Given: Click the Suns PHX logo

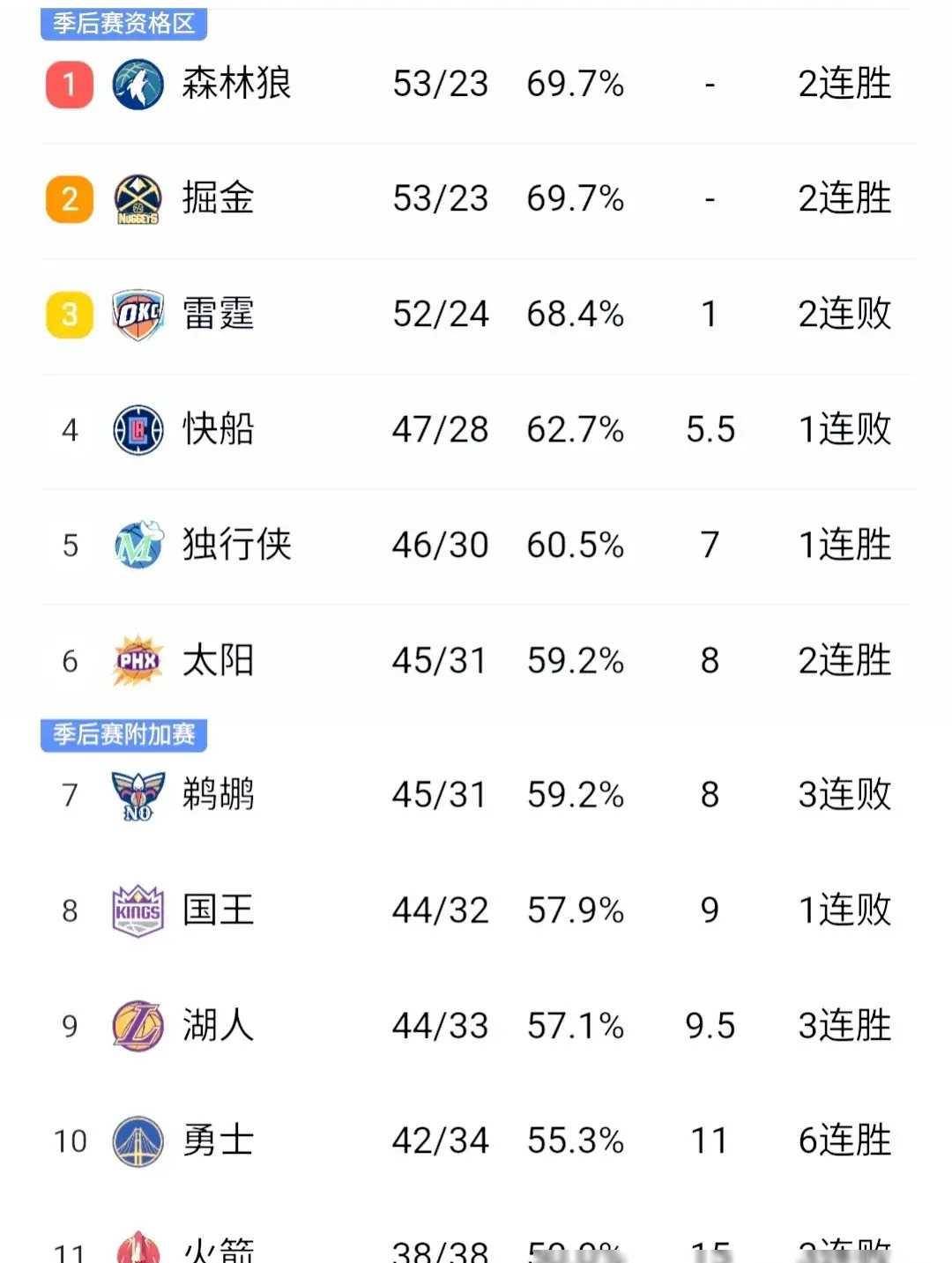Looking at the screenshot, I should click(137, 661).
